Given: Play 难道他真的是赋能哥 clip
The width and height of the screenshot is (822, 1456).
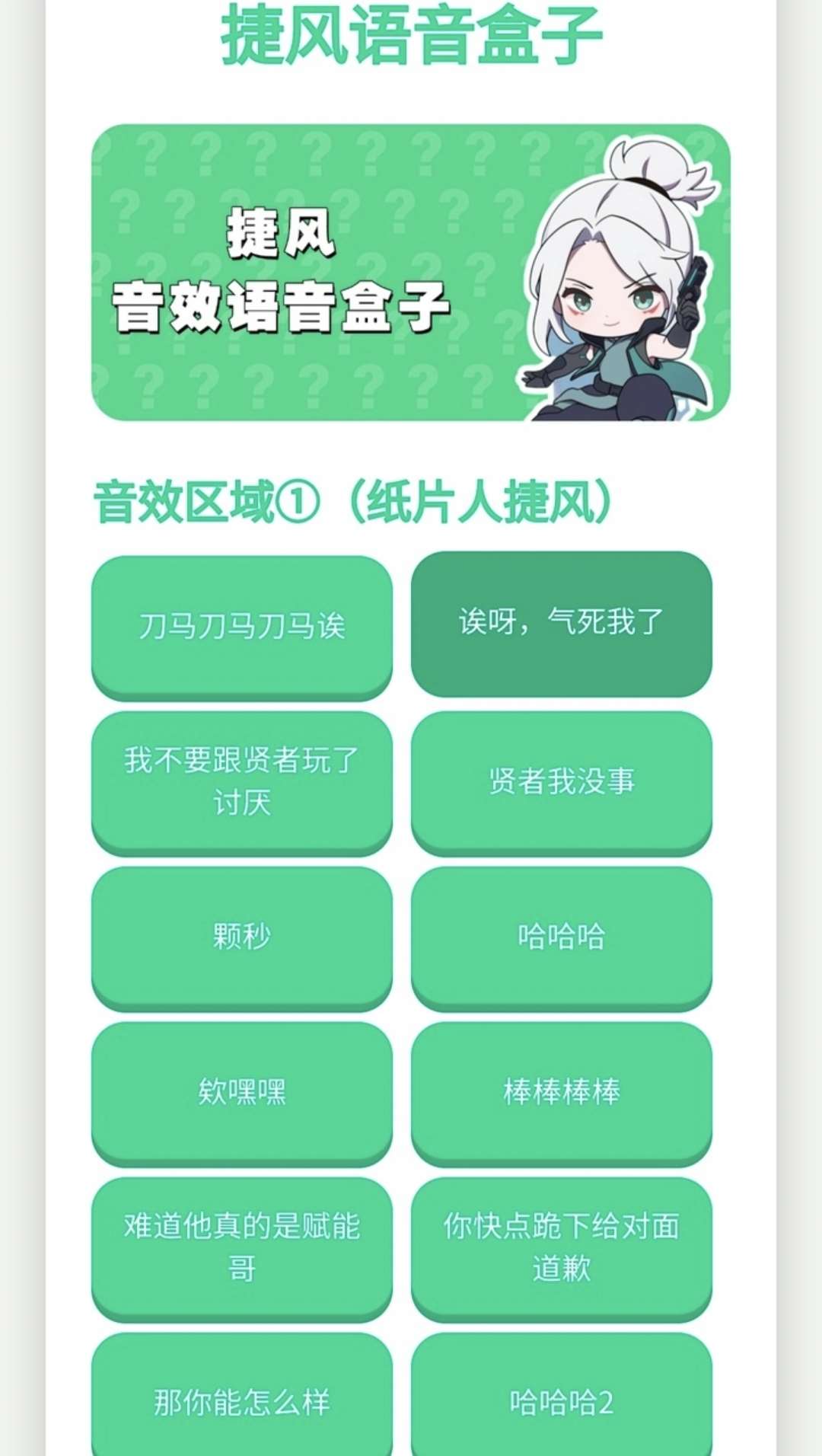Looking at the screenshot, I should [242, 1247].
